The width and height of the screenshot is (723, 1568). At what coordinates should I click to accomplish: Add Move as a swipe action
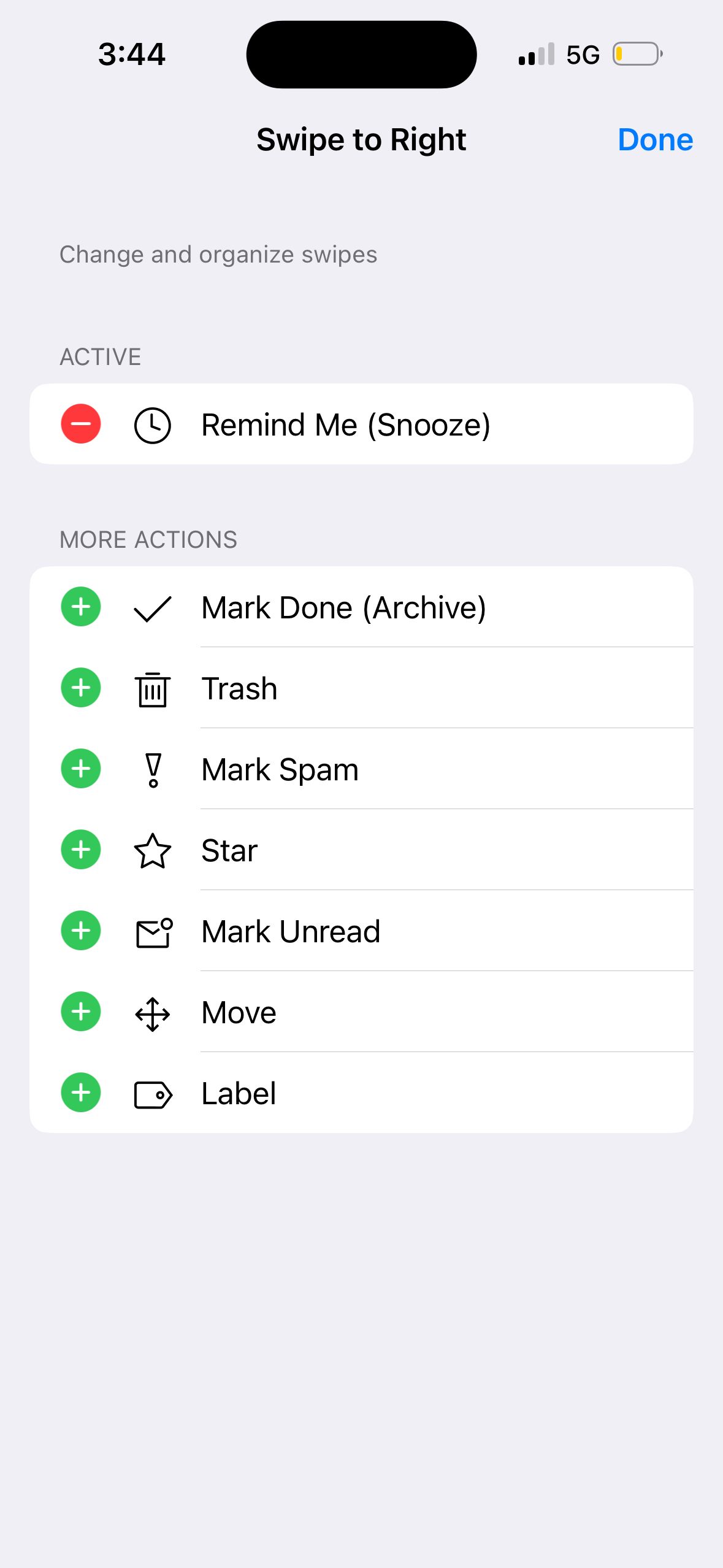coord(80,1012)
